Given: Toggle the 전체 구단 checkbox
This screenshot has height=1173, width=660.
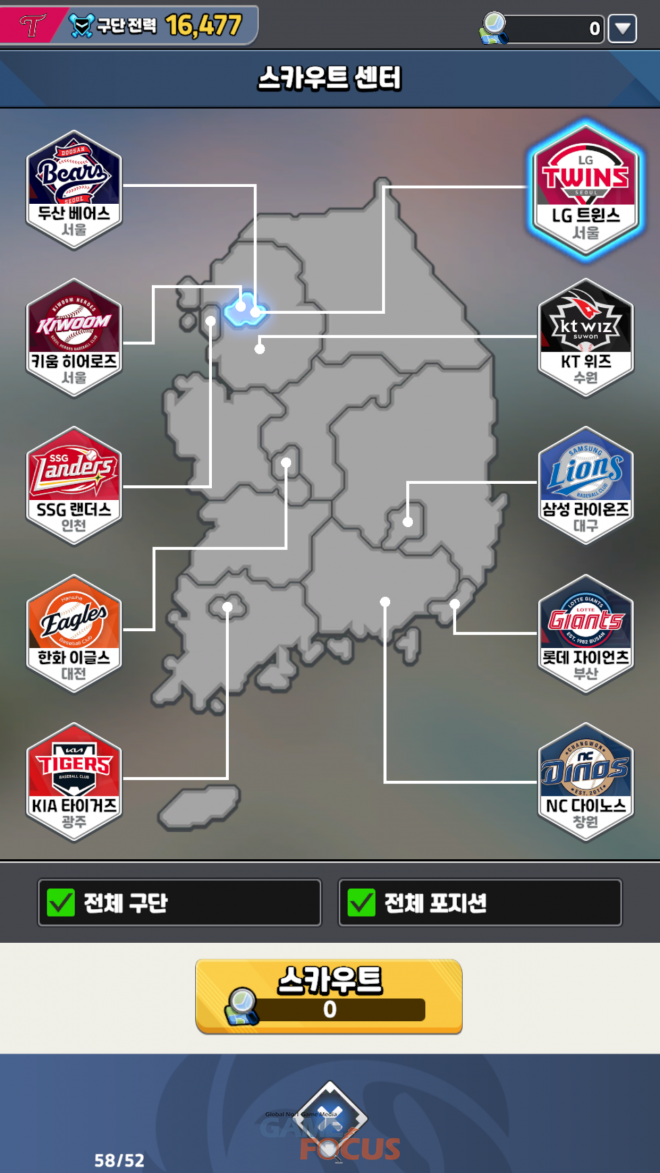Looking at the screenshot, I should (62, 903).
